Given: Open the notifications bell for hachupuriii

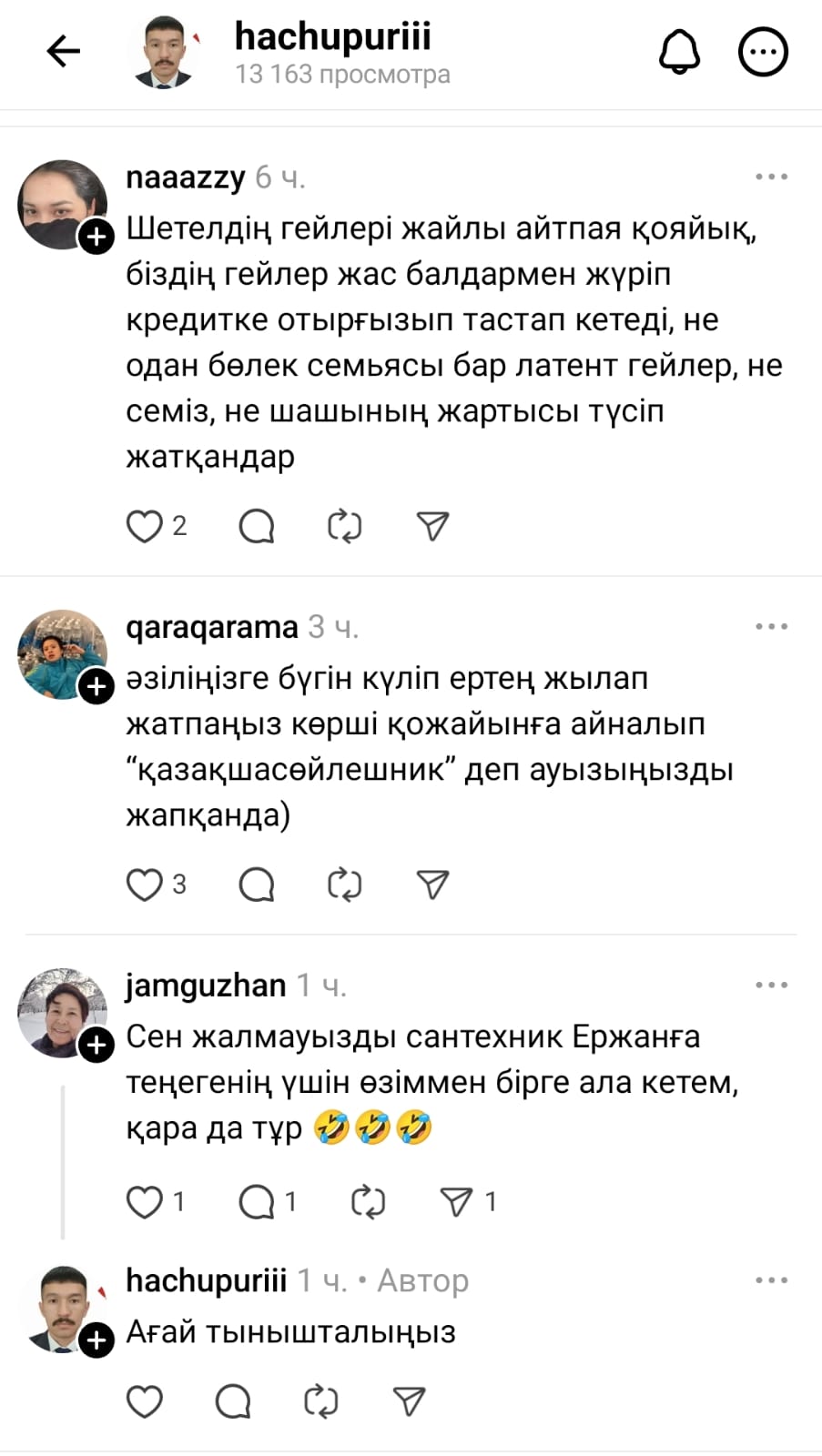Looking at the screenshot, I should [x=679, y=52].
